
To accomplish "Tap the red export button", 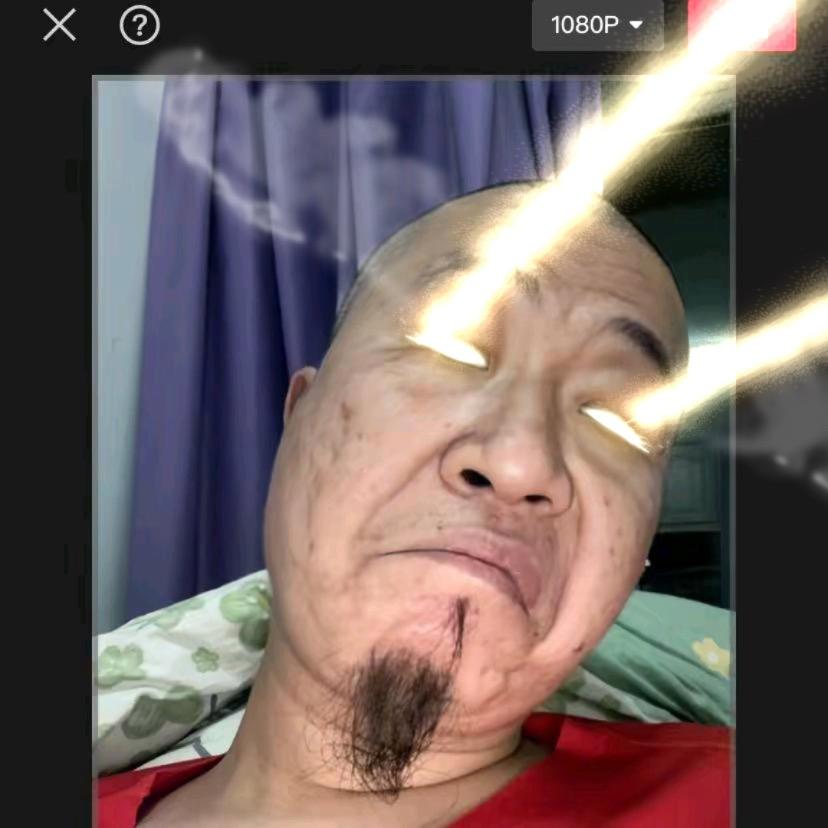I will 742,24.
